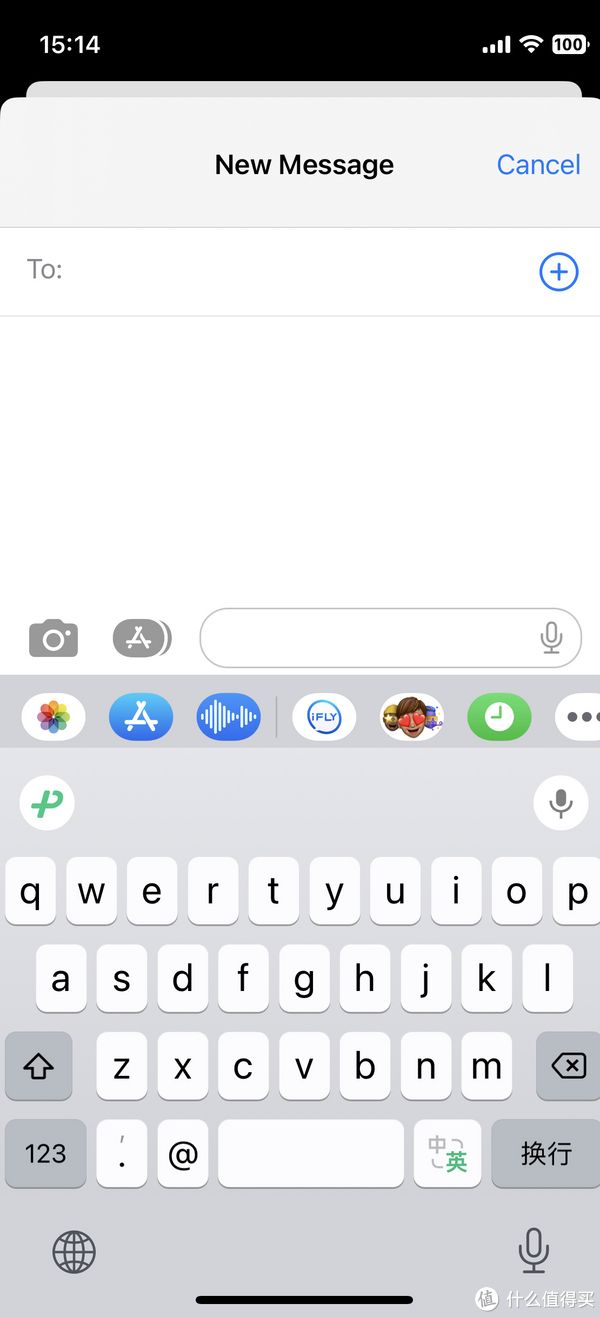The image size is (600, 1317).
Task: Show more iMessage apps
Action: (580, 717)
